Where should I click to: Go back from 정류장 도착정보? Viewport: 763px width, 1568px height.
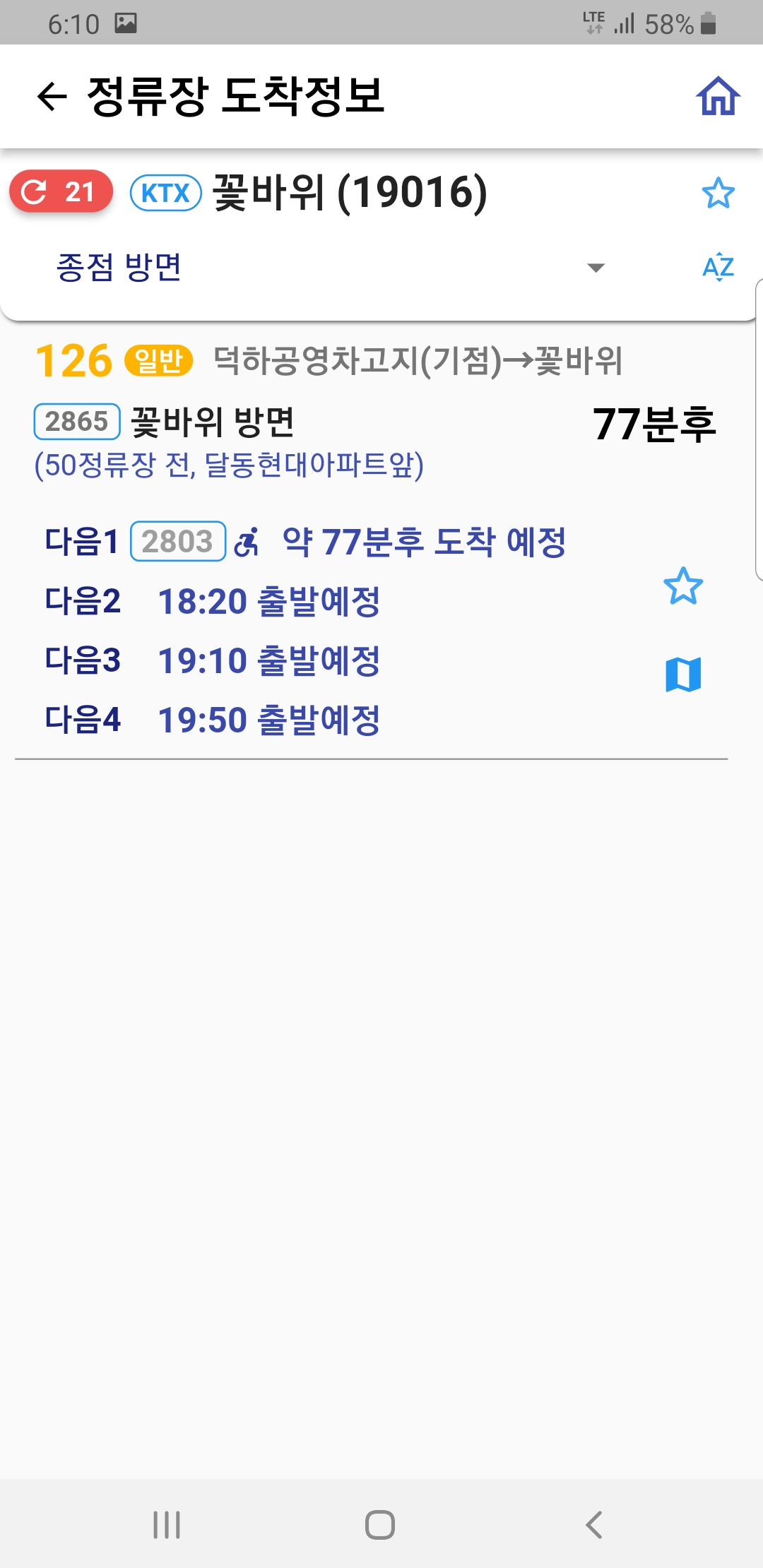click(x=52, y=97)
